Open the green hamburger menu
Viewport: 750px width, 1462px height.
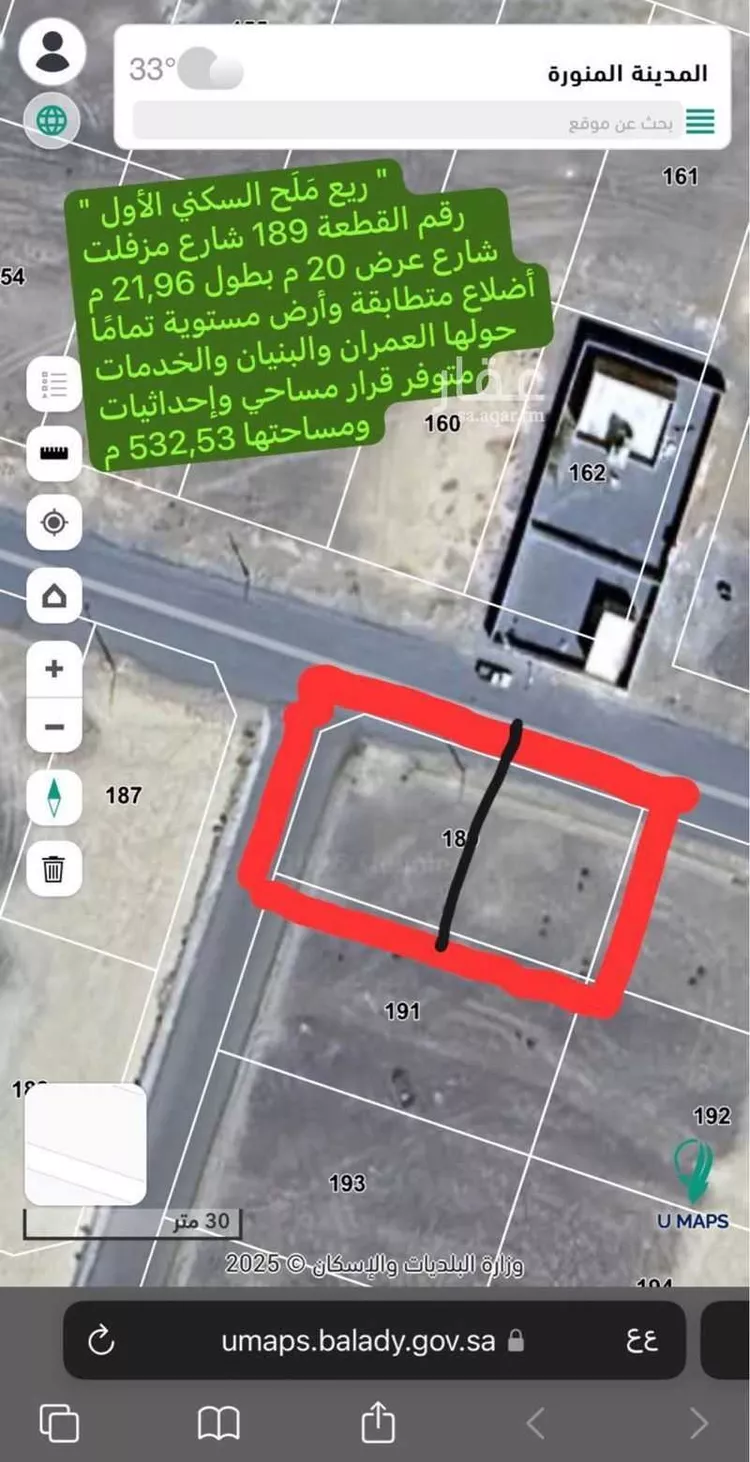point(700,122)
